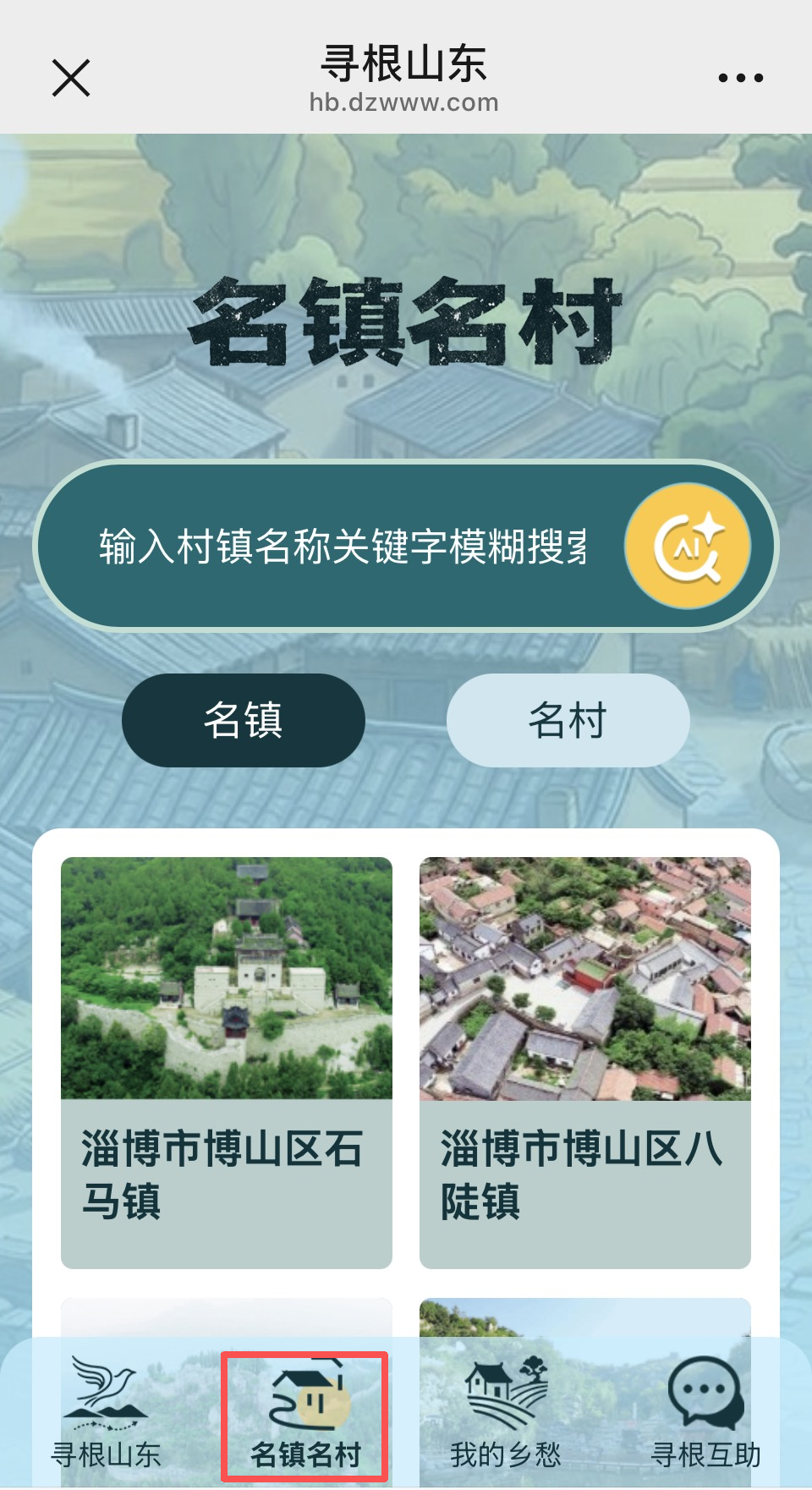Tap the 名镇名村 bottom tab
Viewport: 812px width, 1490px height.
pyautogui.click(x=305, y=1416)
